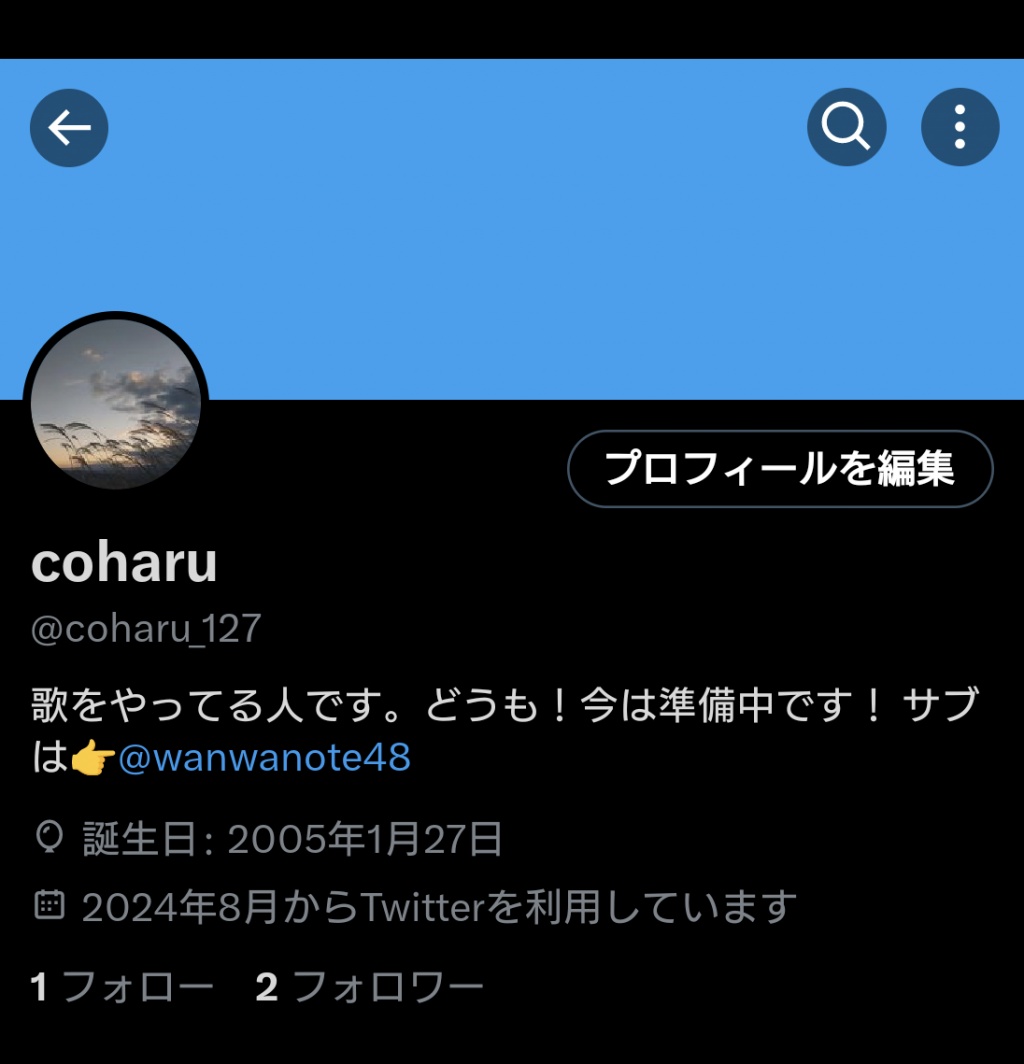
Task: View the circular profile picture
Action: tap(116, 404)
